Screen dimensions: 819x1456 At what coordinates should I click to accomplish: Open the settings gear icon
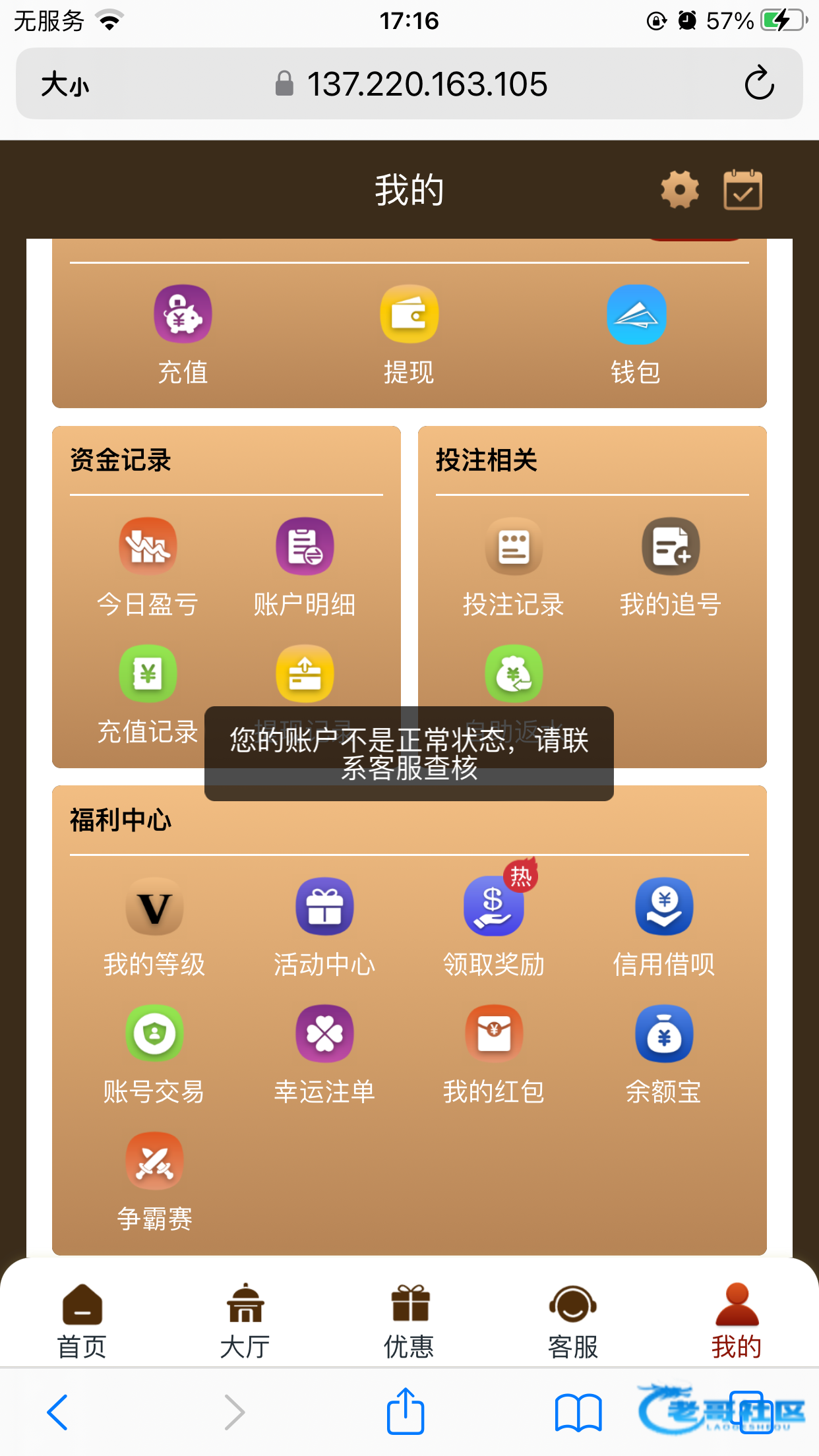680,190
